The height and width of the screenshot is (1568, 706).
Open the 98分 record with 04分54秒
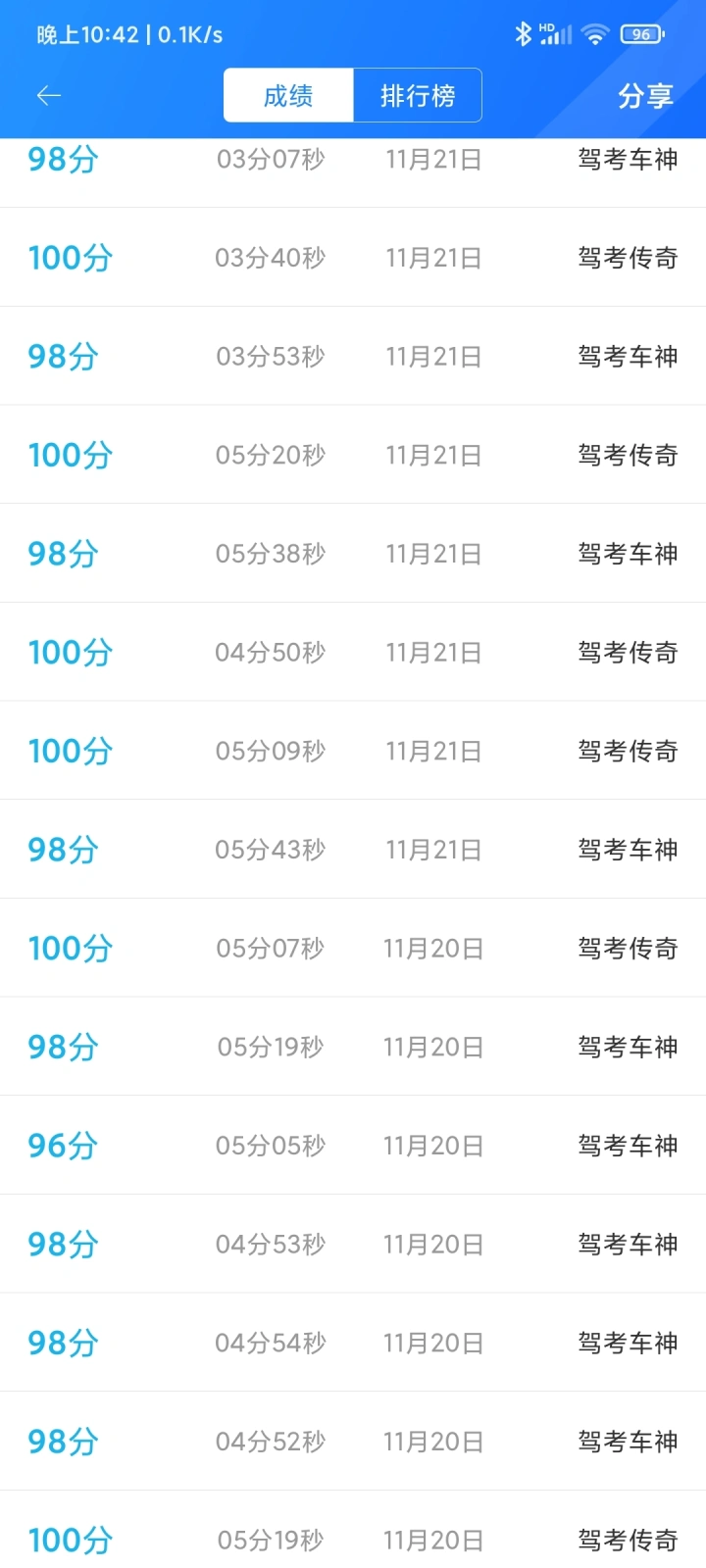tap(353, 1343)
